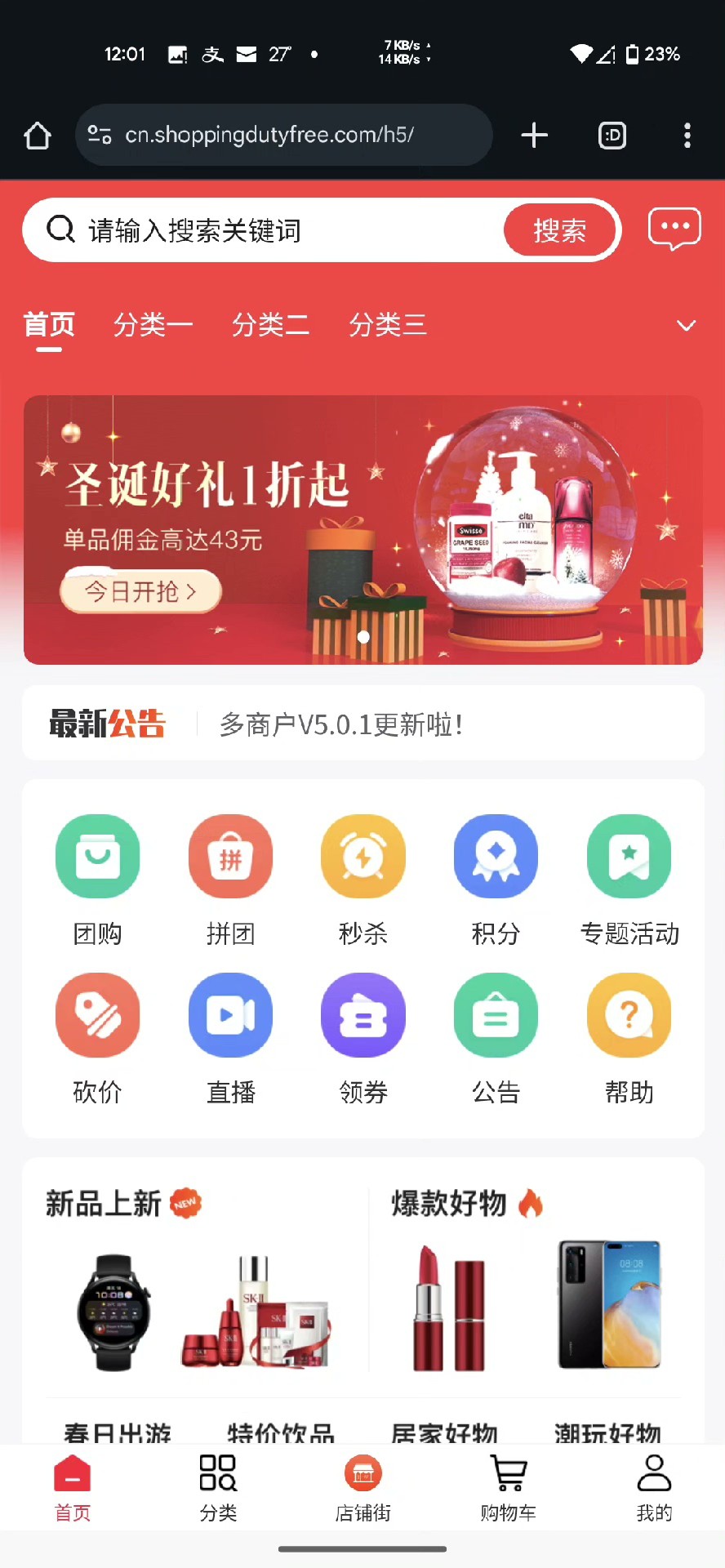Open the 多商户V5.0.1更新啦 announcement
This screenshot has width=725, height=1568.
pos(341,724)
